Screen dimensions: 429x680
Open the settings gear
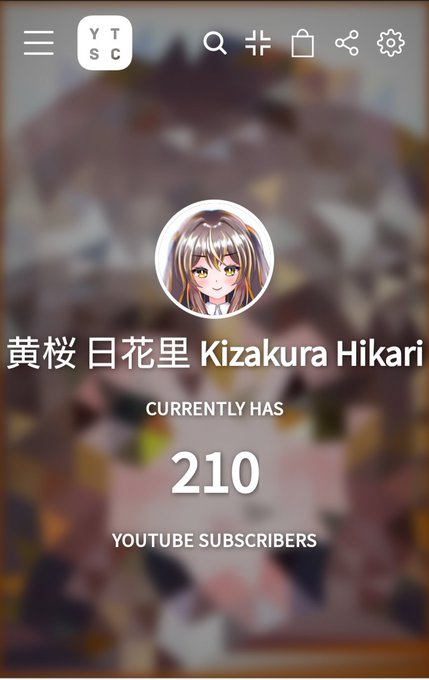(391, 43)
